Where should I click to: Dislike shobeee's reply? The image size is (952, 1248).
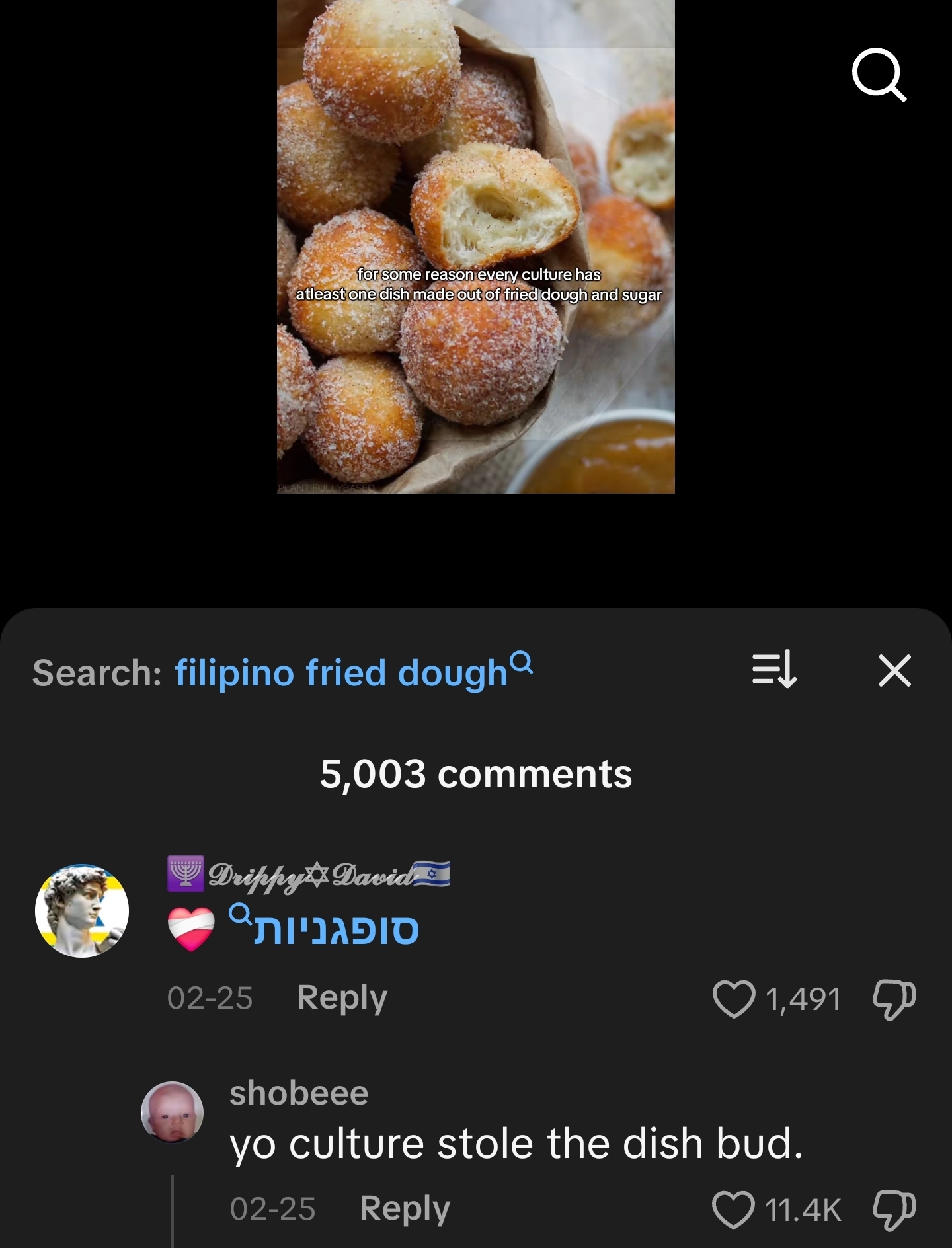pyautogui.click(x=894, y=1209)
